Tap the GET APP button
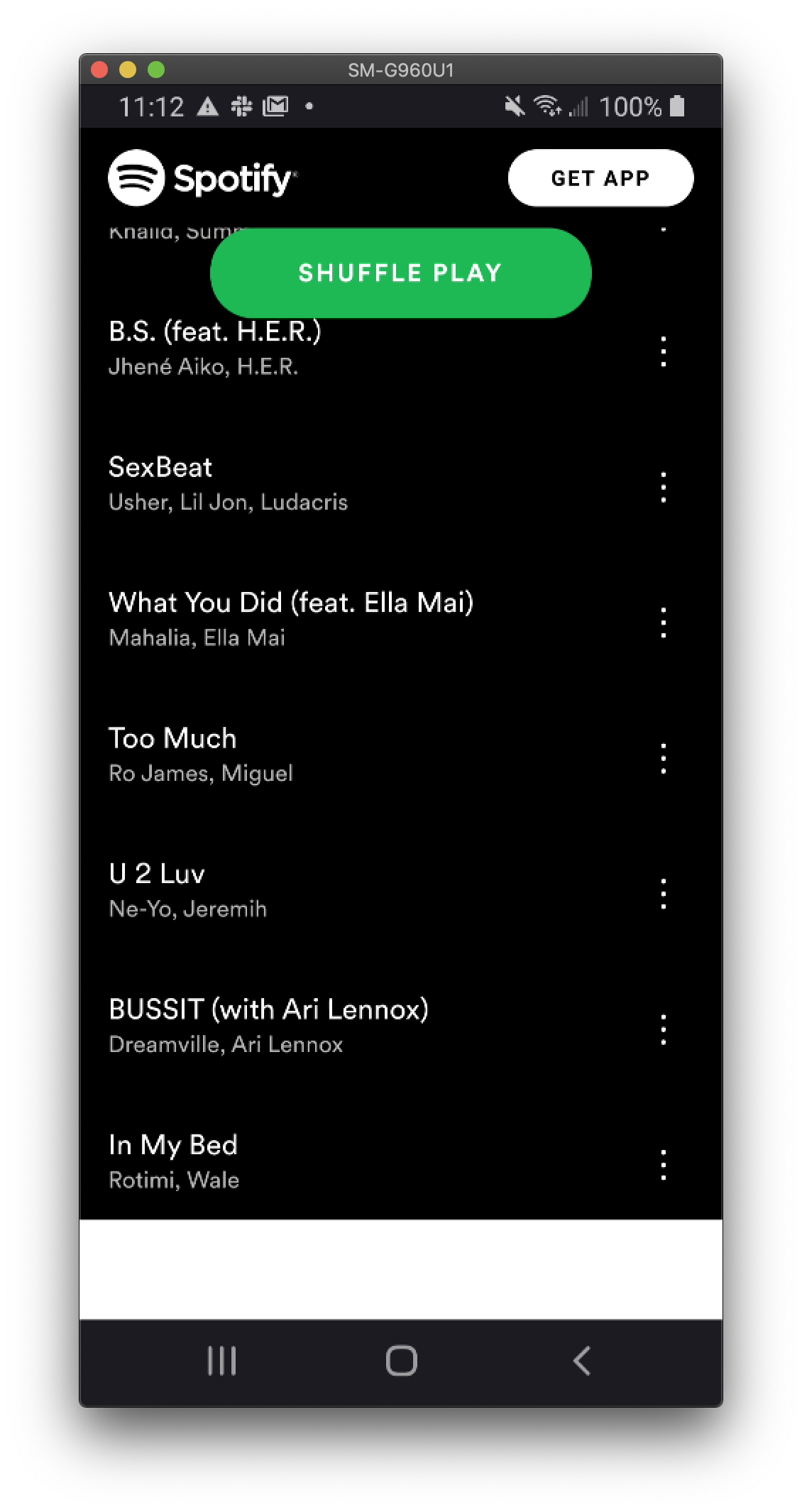This screenshot has width=802, height=1512. tap(600, 177)
